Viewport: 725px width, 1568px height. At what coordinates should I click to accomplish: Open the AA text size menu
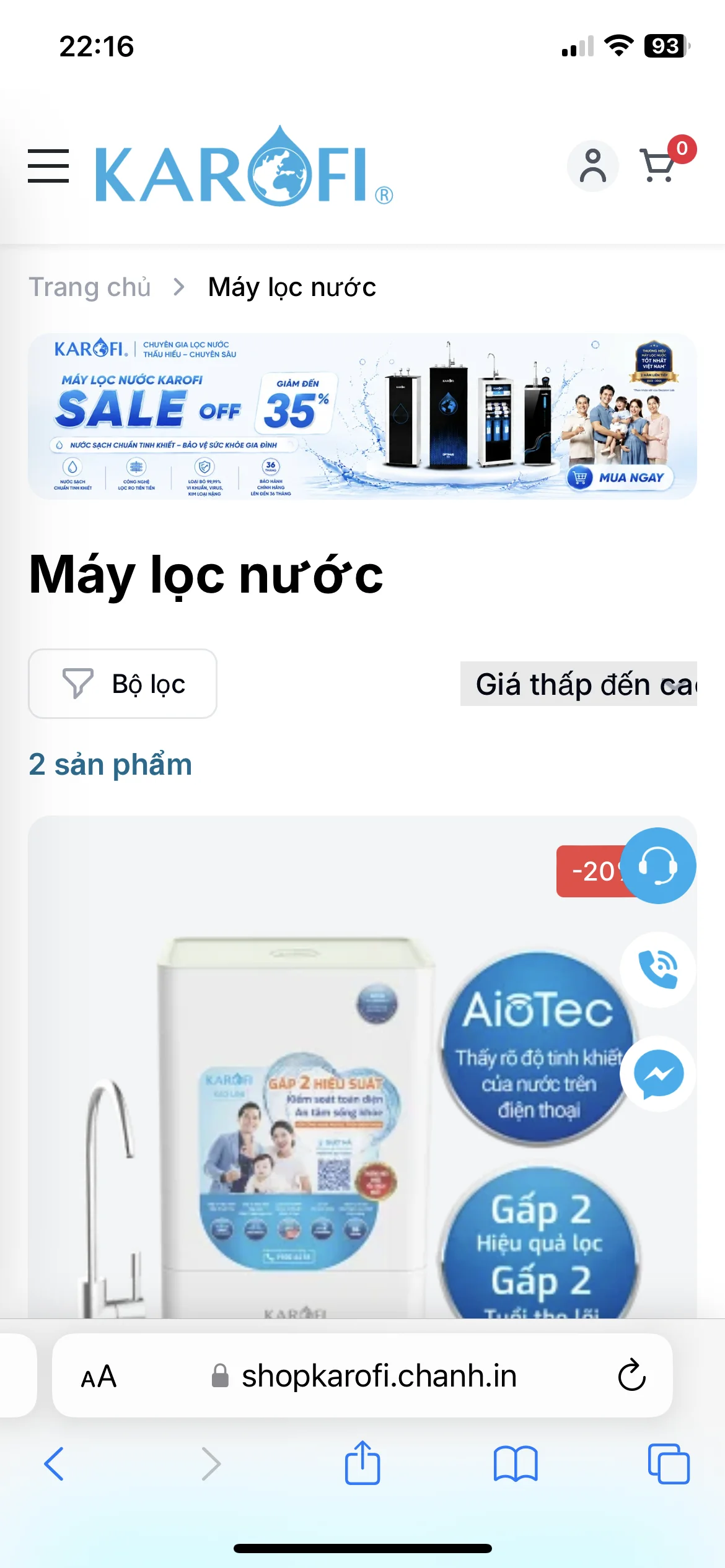(99, 1376)
